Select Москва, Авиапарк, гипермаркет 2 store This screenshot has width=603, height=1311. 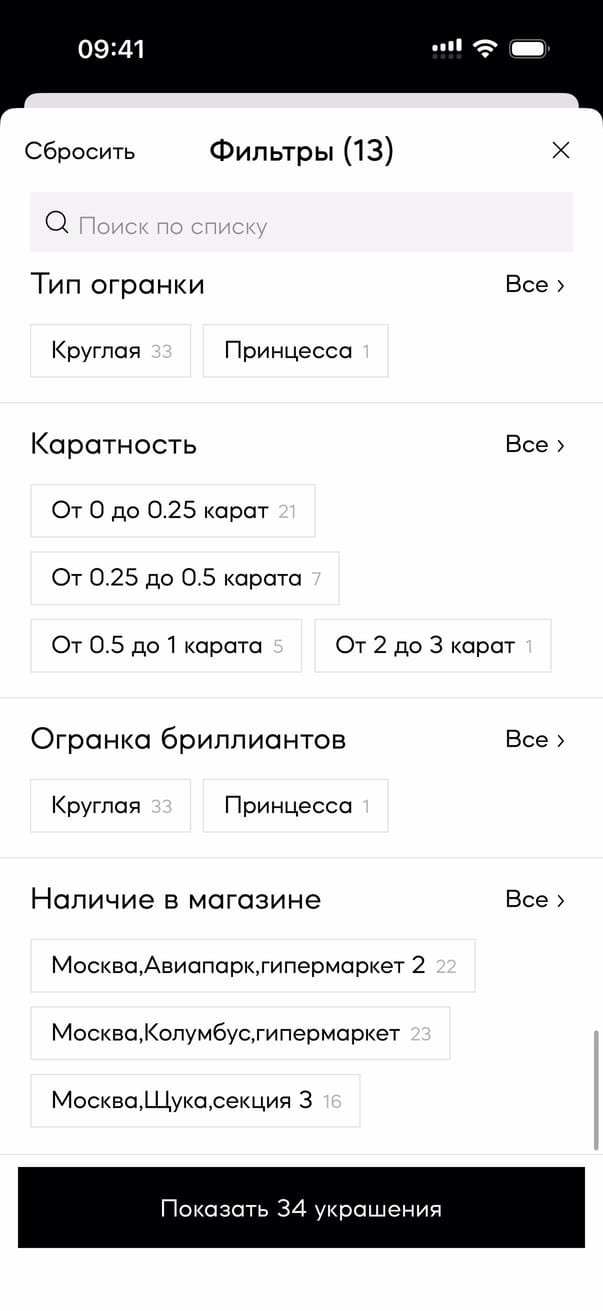(x=252, y=966)
